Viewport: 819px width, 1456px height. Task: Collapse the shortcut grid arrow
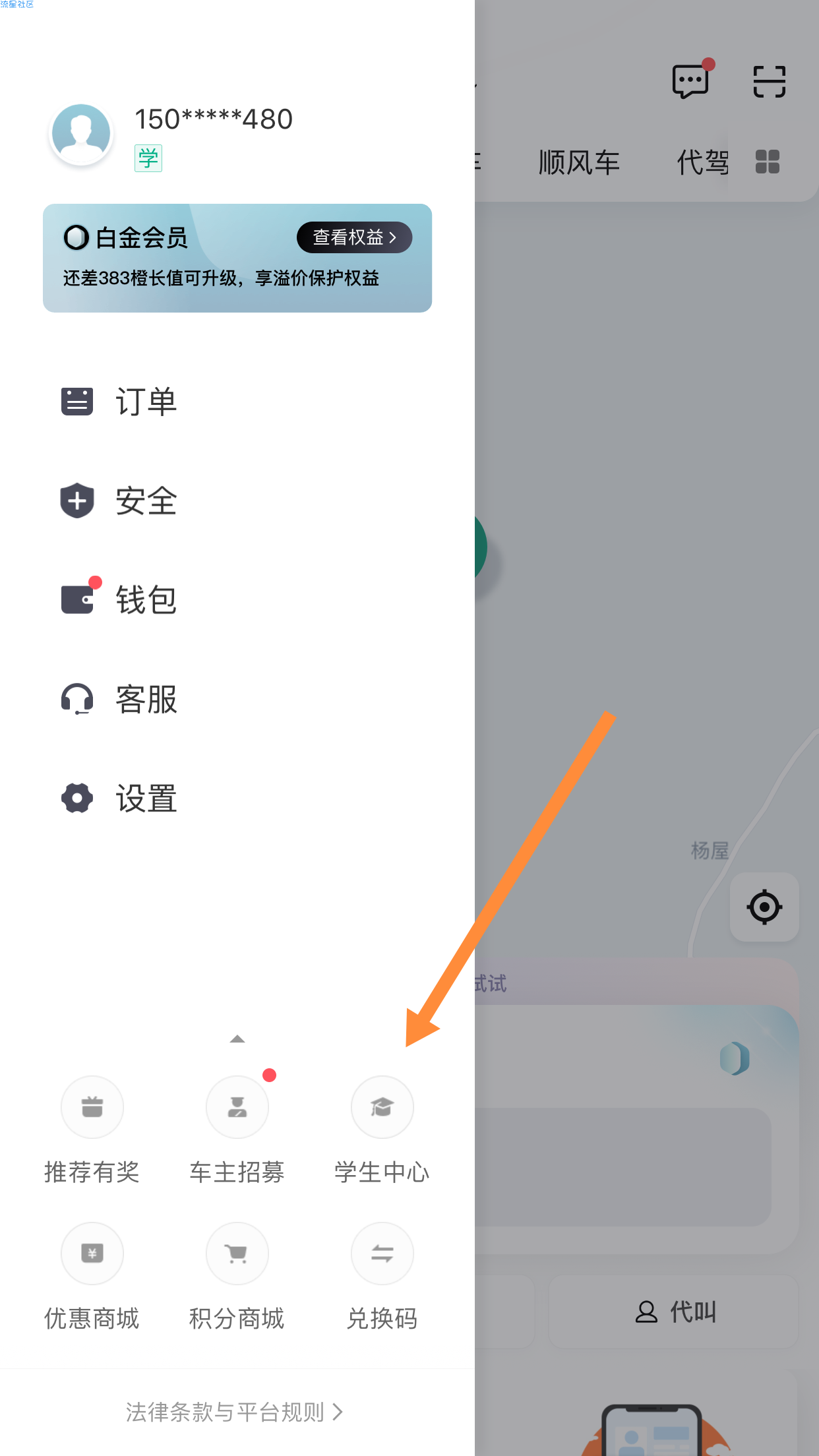pos(237,1039)
